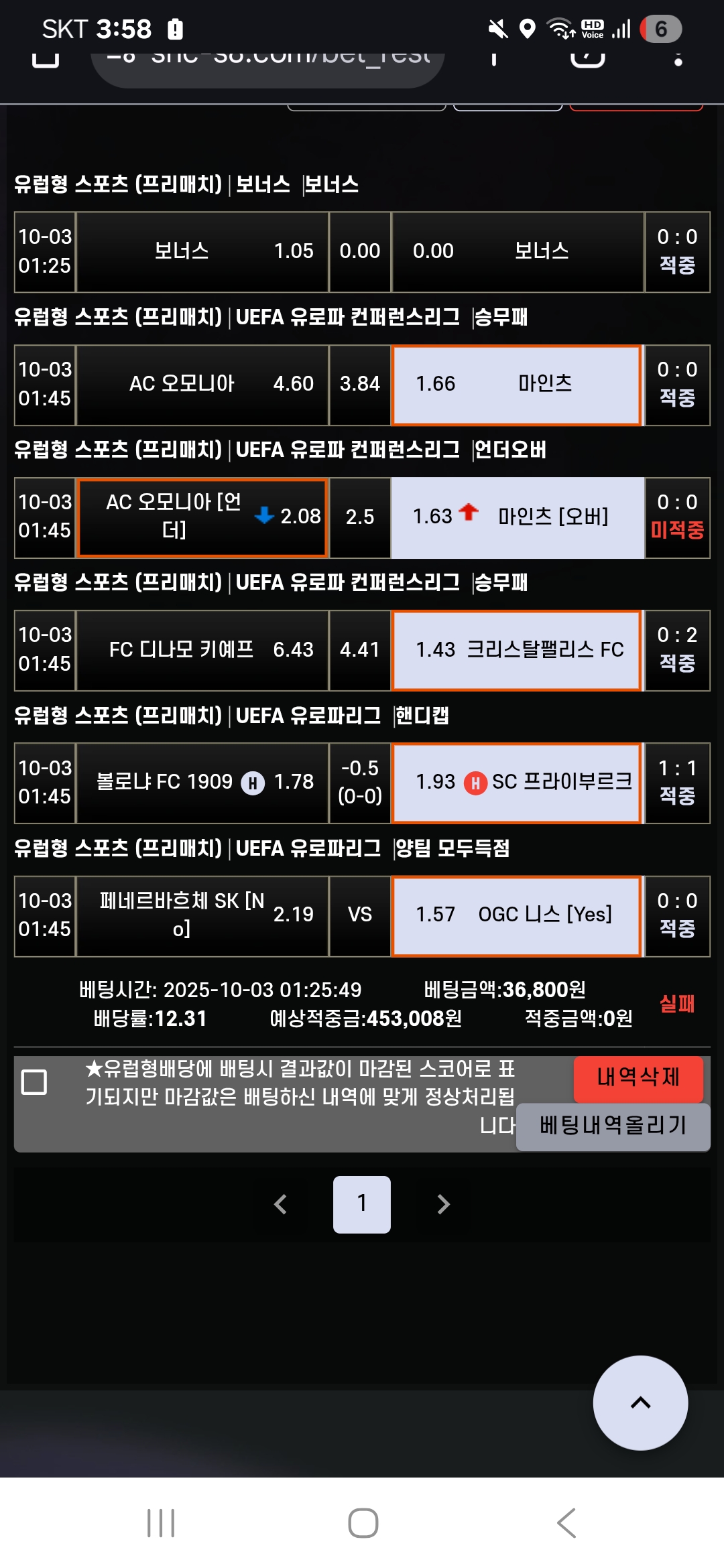Viewport: 724px width, 1568px height.
Task: Go to the previous page arrow
Action: pos(280,1204)
